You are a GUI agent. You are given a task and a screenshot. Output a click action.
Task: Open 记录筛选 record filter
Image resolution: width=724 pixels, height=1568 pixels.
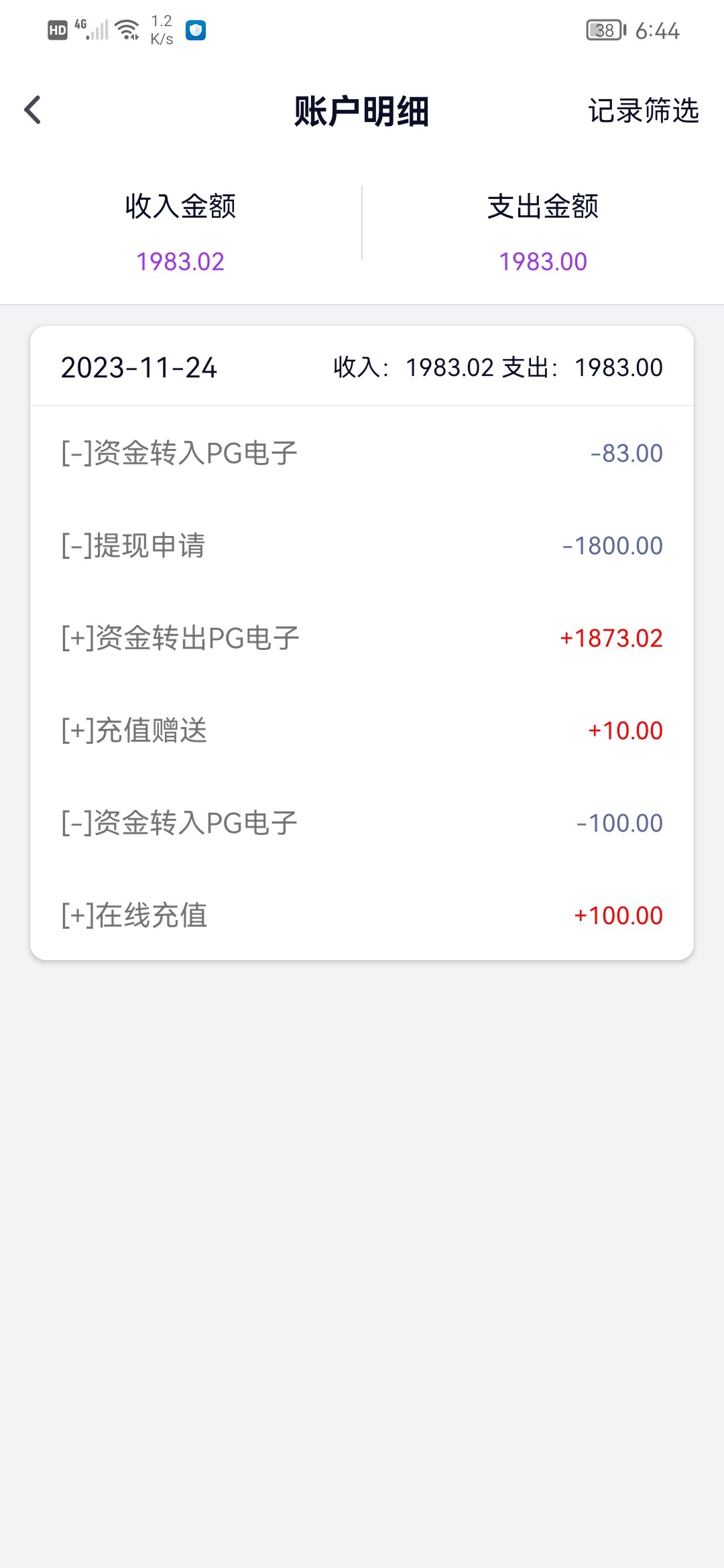[643, 111]
